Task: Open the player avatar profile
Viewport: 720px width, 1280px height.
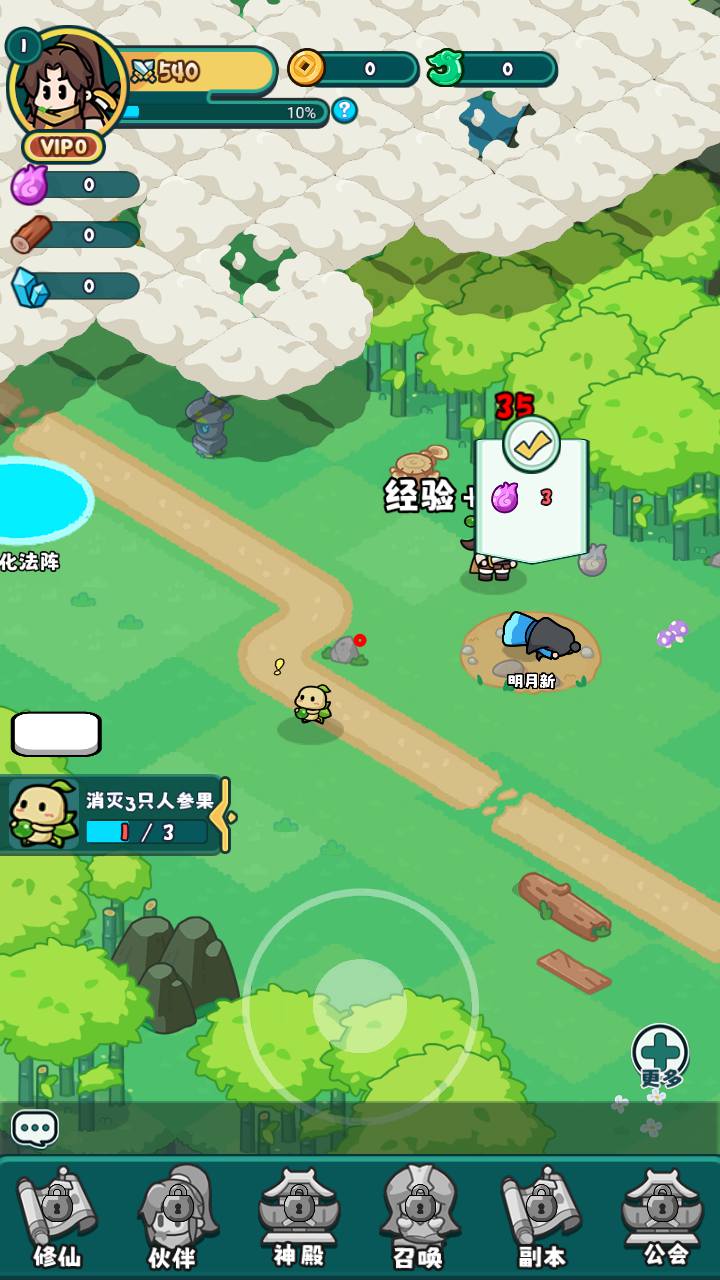Action: pos(66,84)
